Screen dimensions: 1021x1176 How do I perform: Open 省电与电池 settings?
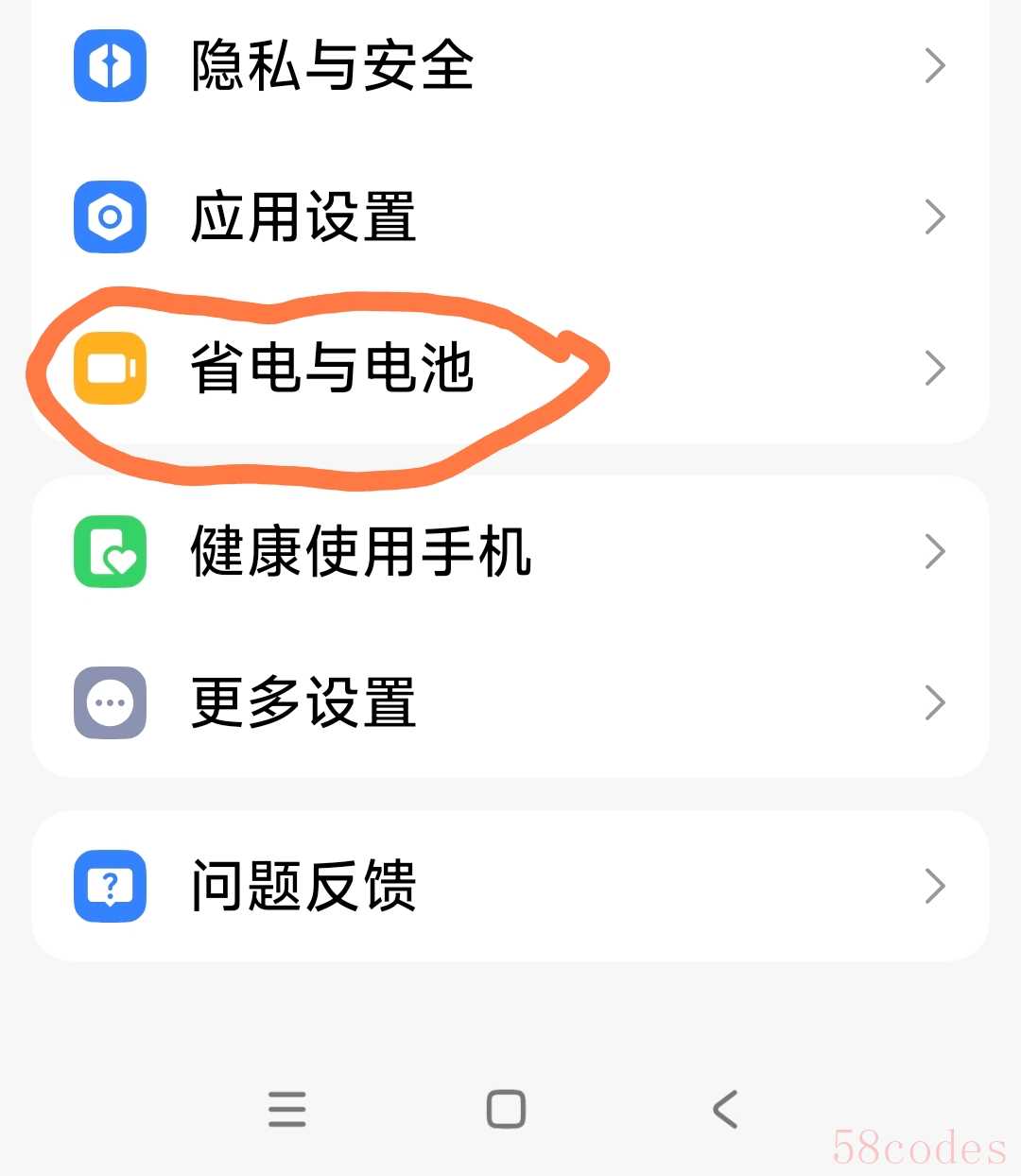[331, 369]
